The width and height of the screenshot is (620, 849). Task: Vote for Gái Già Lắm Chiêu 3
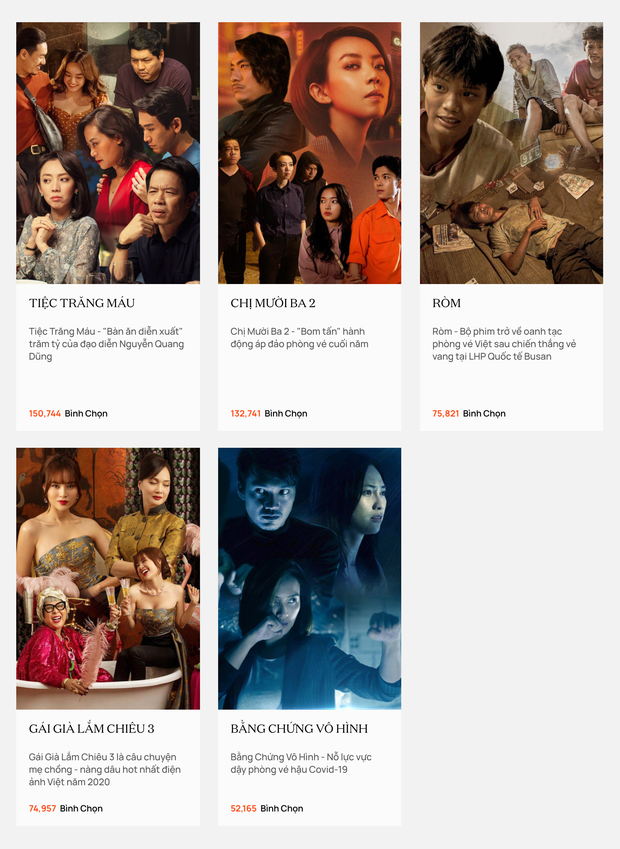(81, 808)
